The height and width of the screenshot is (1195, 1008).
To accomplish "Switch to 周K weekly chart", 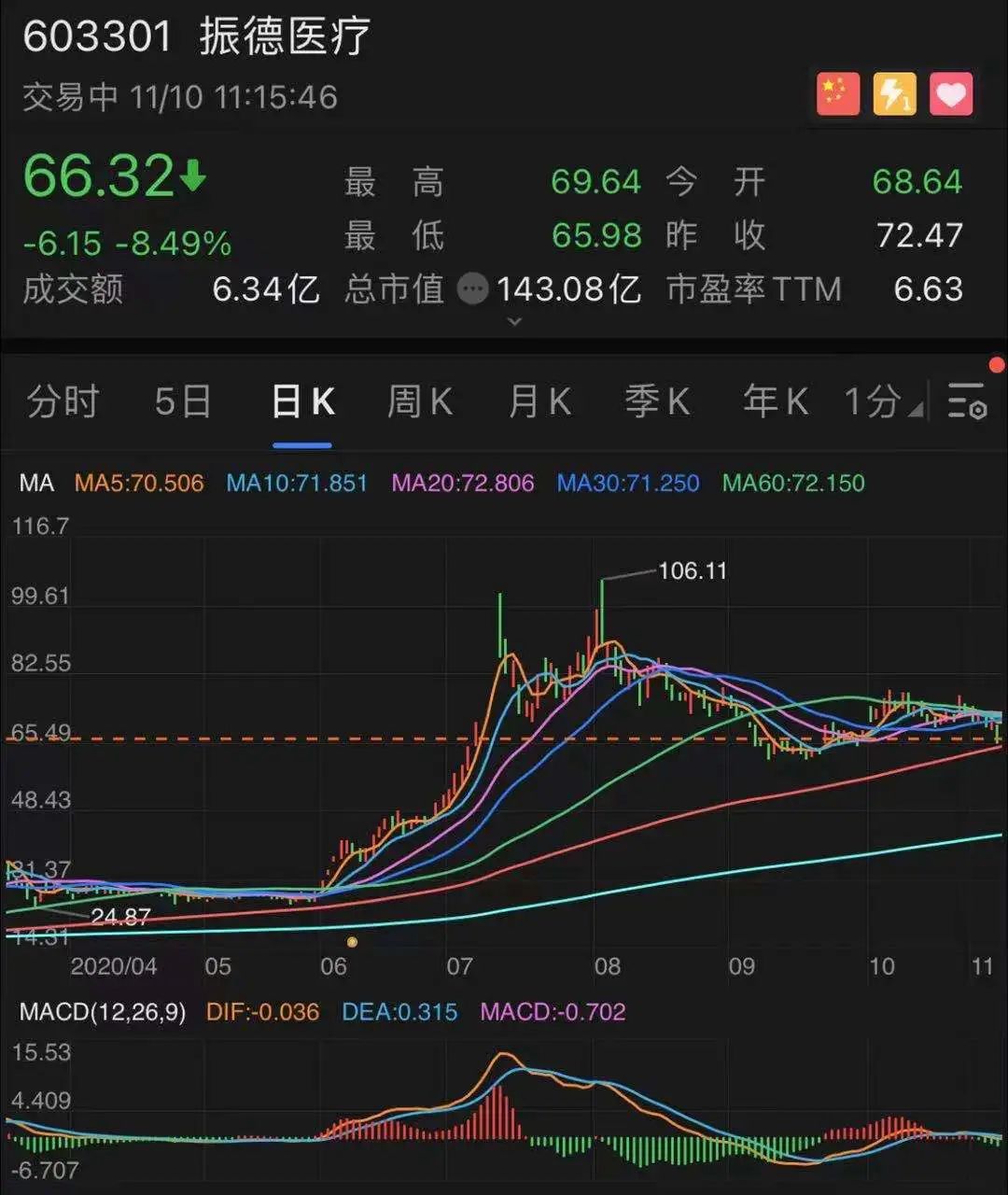I will click(x=420, y=402).
